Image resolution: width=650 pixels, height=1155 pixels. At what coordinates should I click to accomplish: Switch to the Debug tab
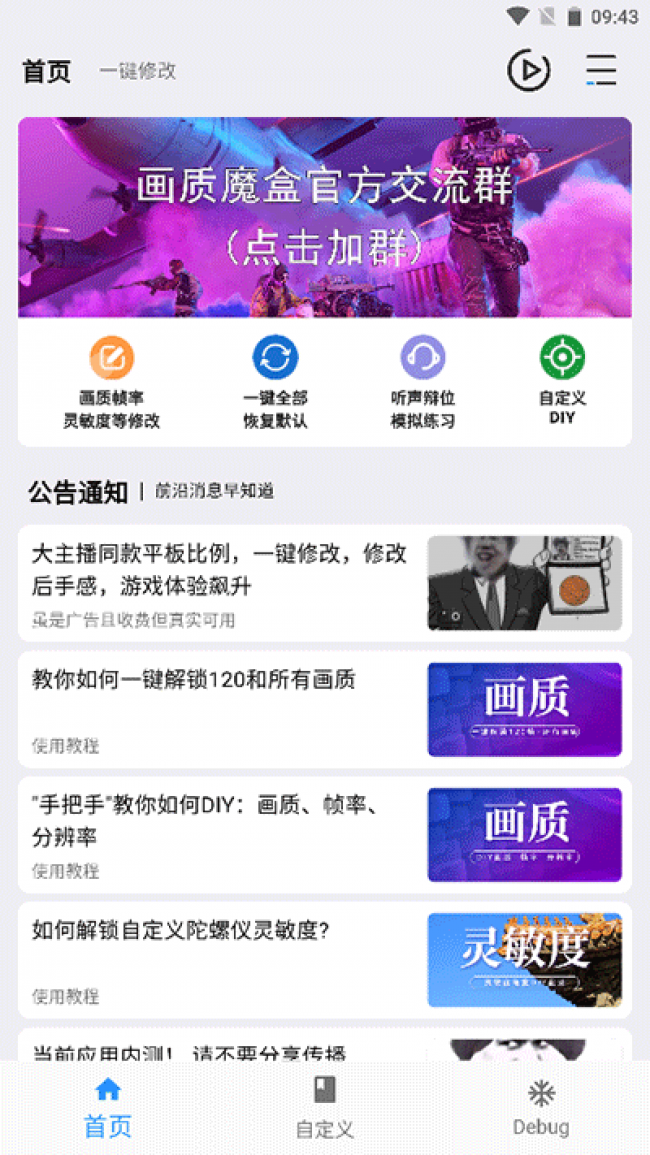(541, 1108)
